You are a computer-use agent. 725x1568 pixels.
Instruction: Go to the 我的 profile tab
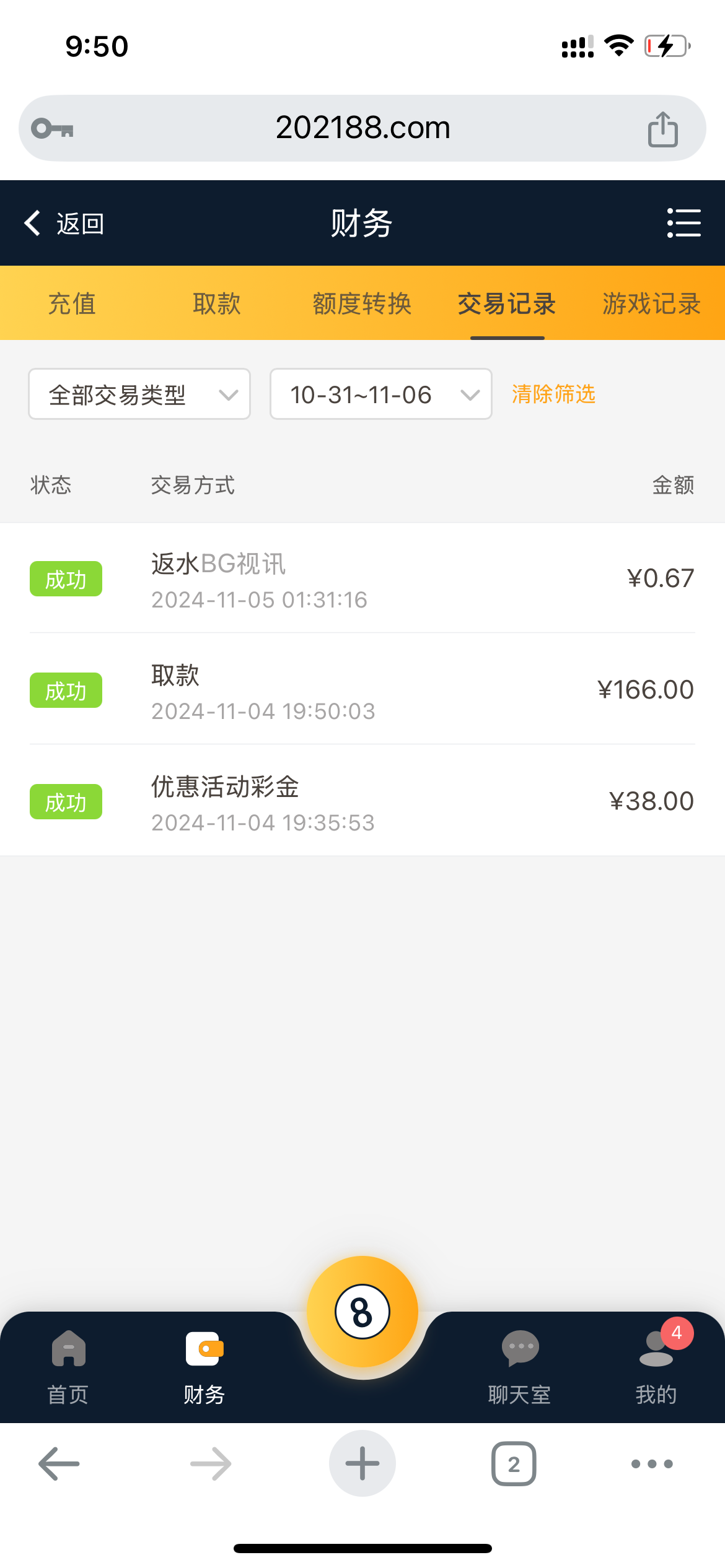tap(656, 1367)
